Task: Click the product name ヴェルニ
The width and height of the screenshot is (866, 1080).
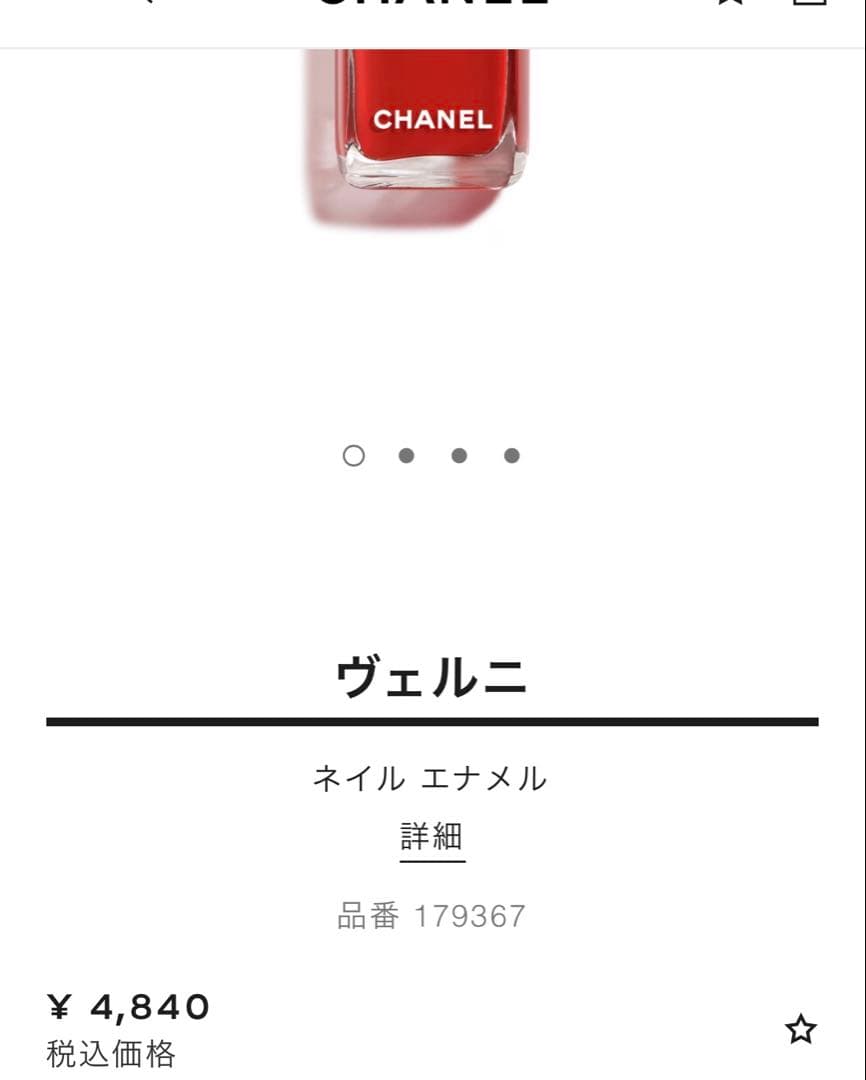Action: point(432,678)
